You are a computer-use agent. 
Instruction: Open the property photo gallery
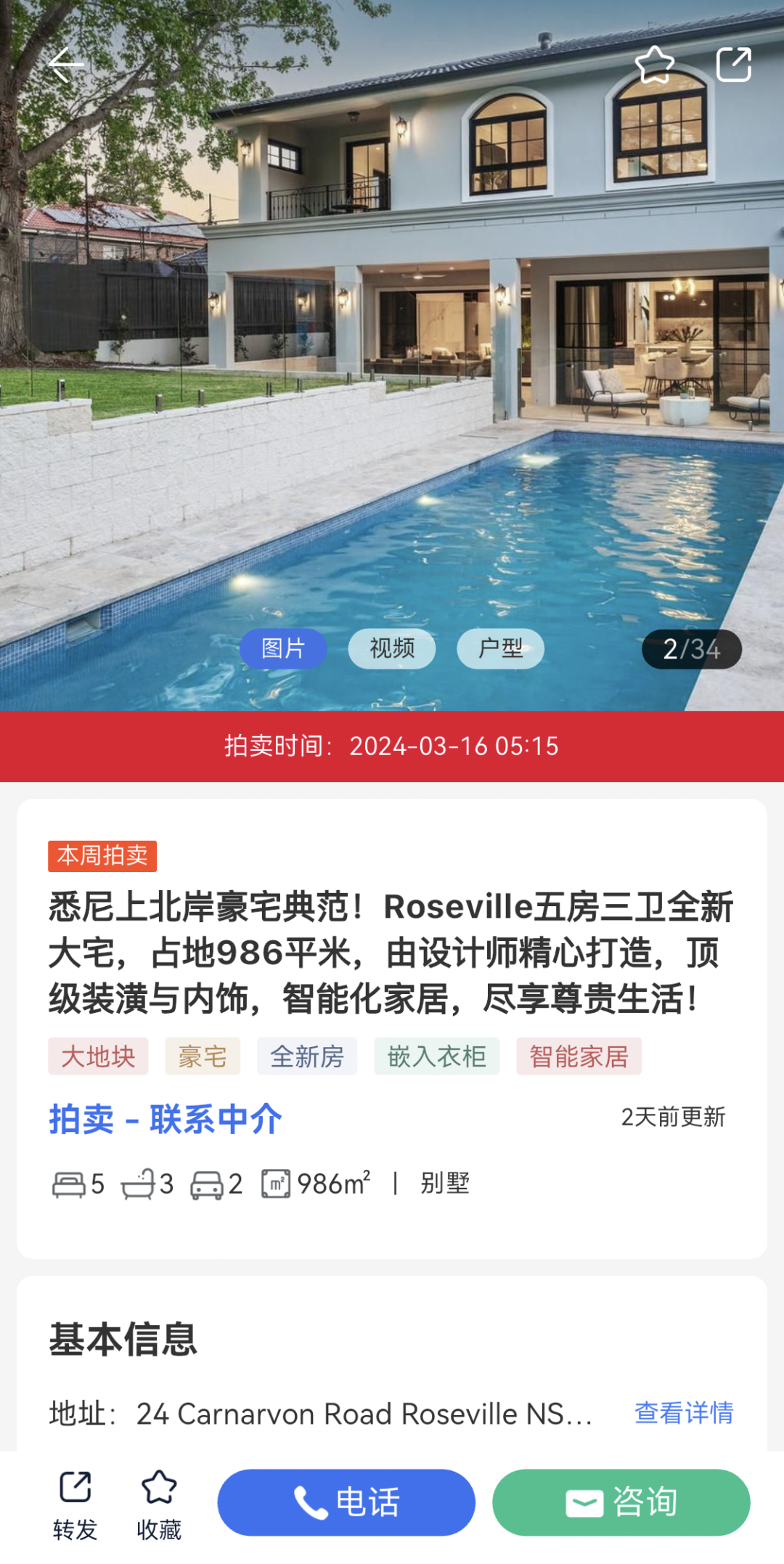392,363
